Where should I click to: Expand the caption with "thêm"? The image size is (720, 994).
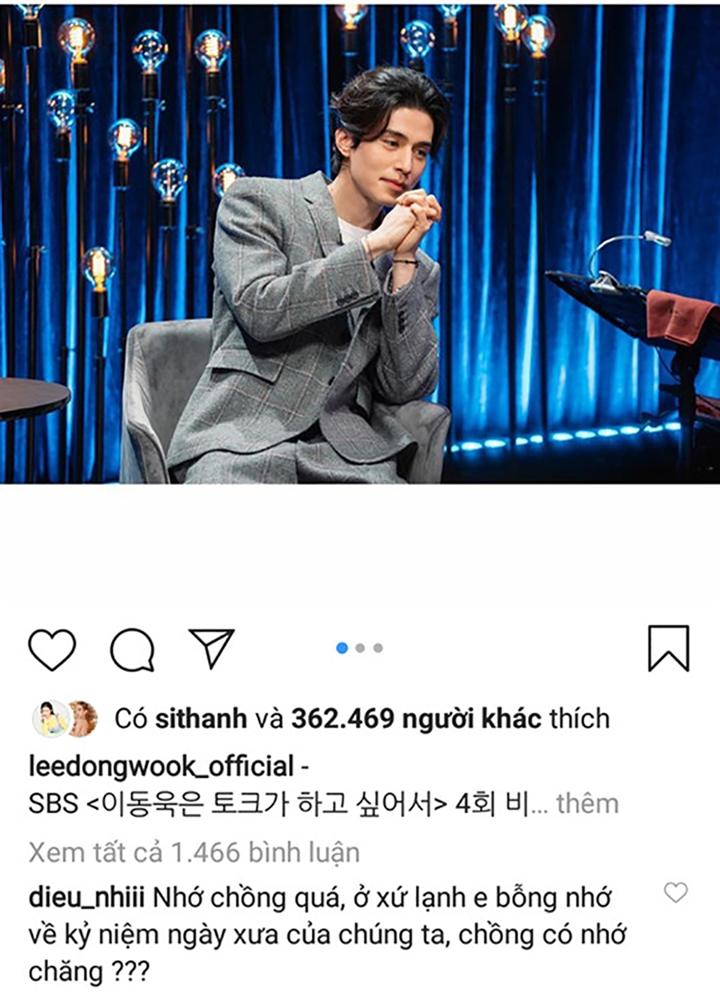(587, 803)
